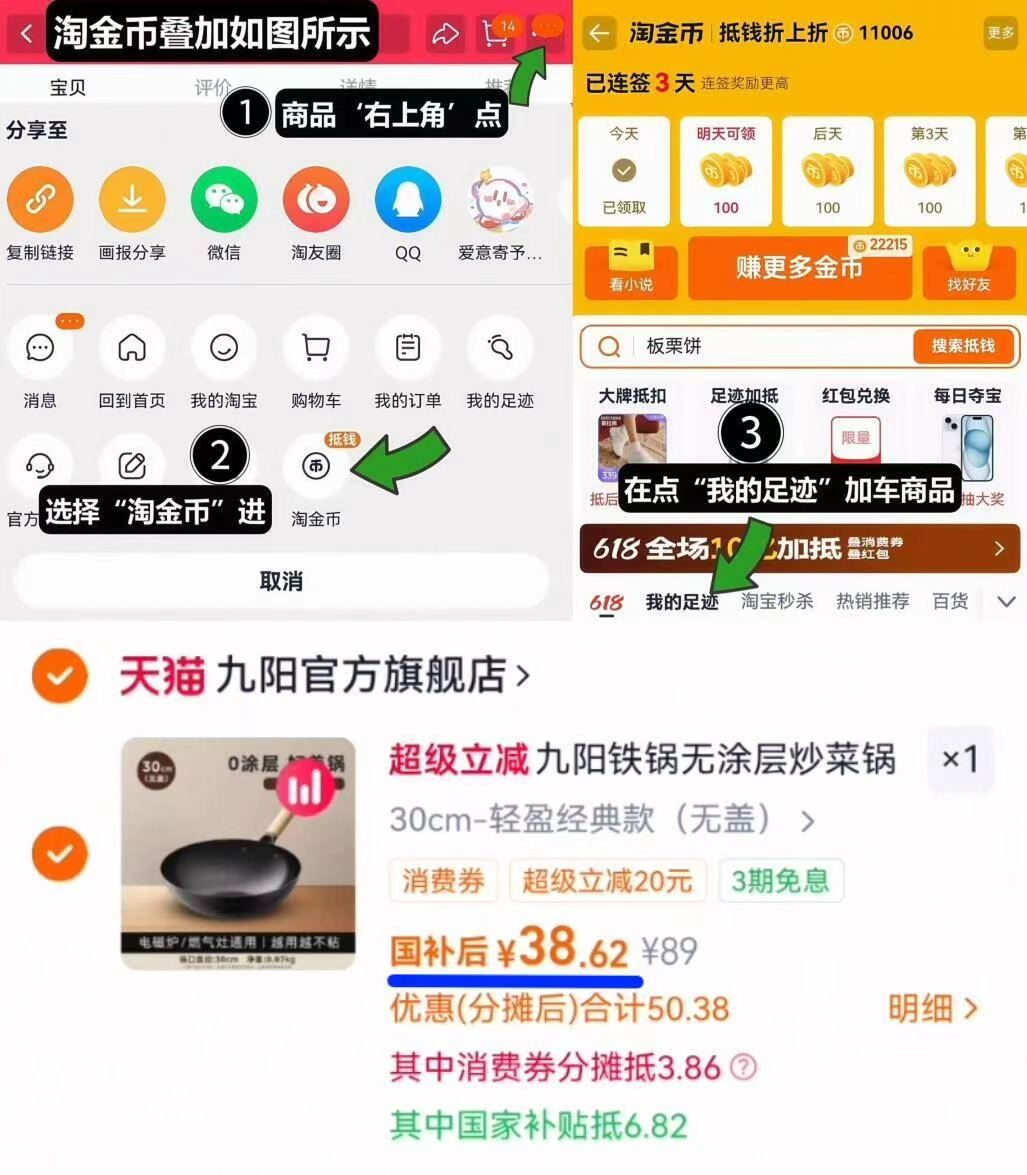Expand the category tab list chevron
1027x1175 pixels.
coord(1006,601)
